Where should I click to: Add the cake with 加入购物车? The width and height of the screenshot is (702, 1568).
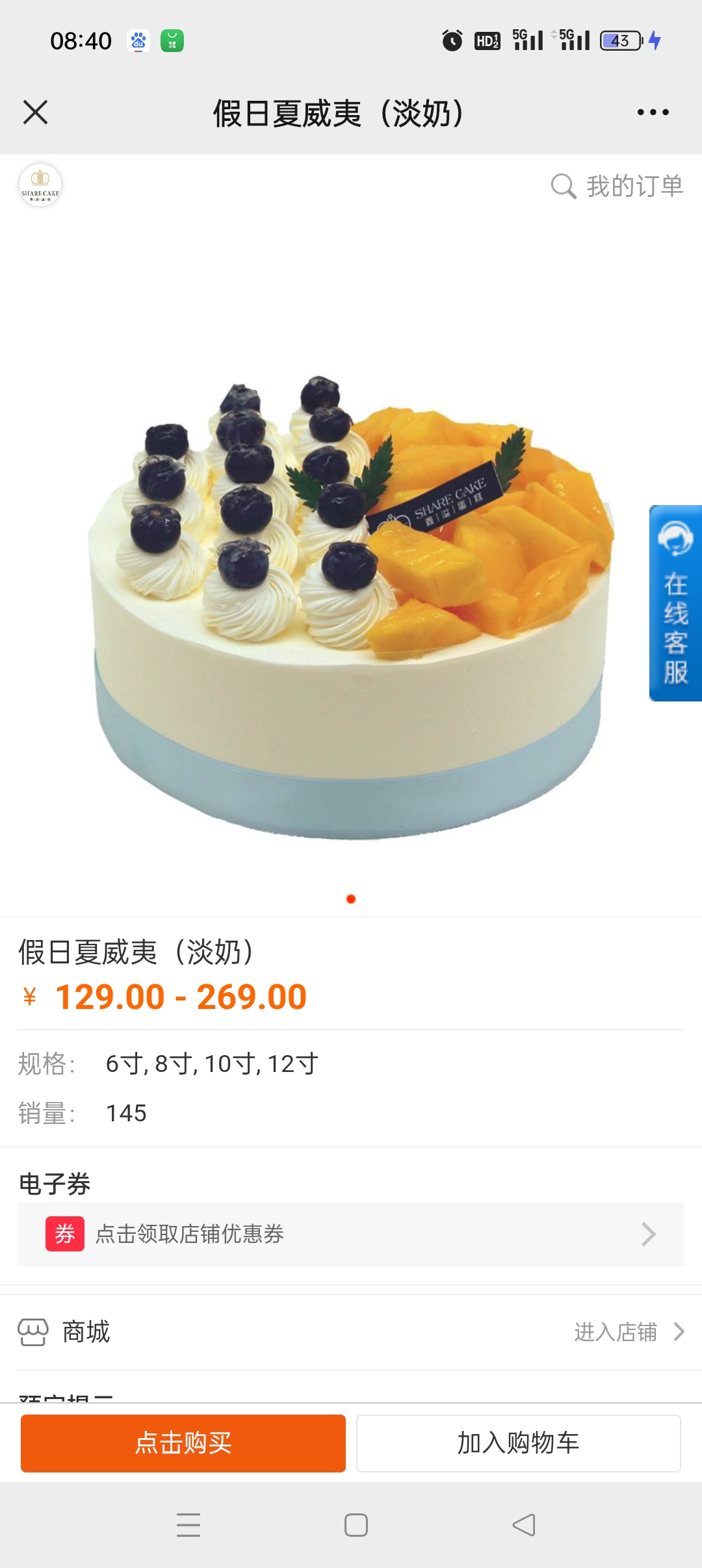(x=519, y=1443)
